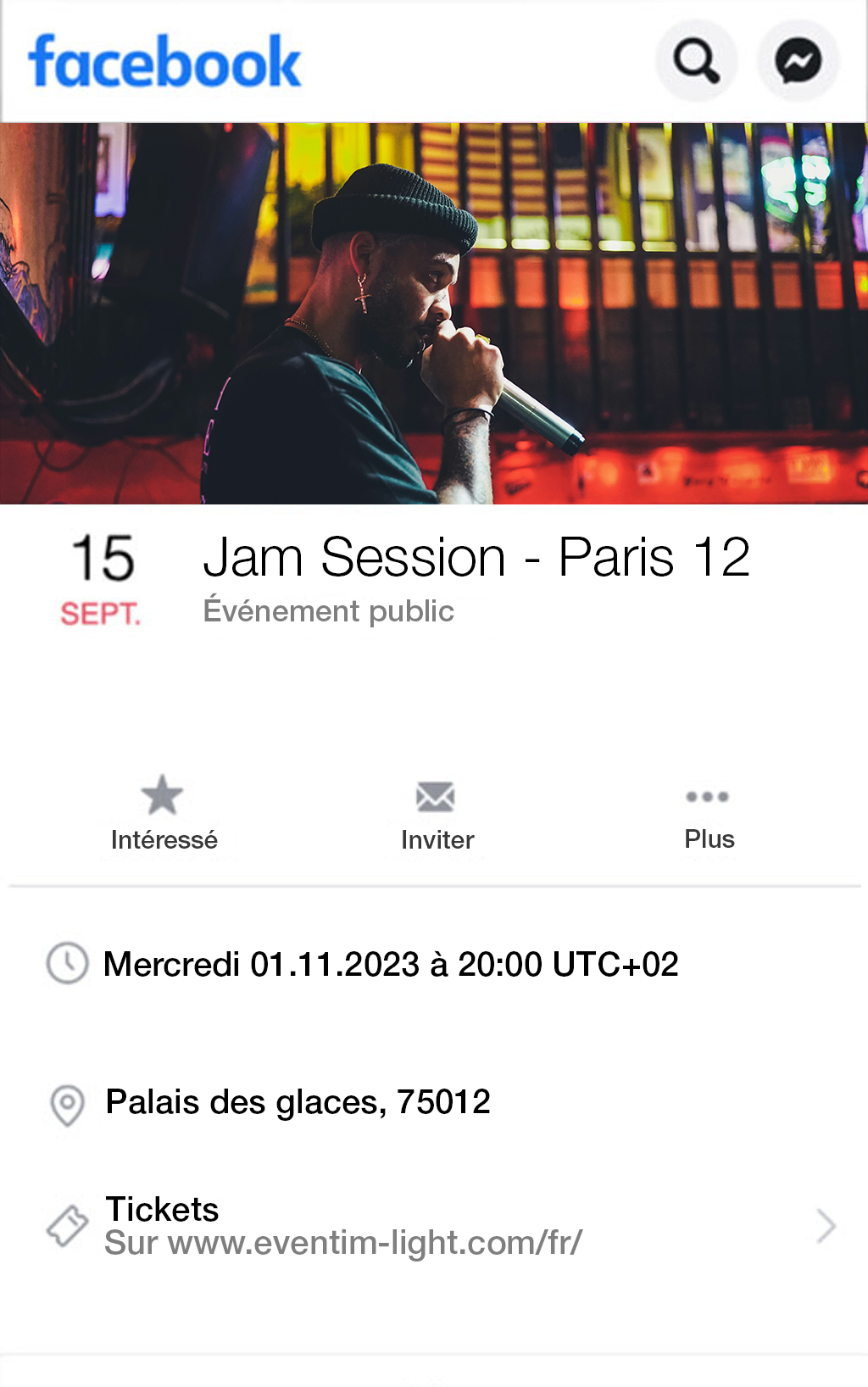Open the event cover photo
Image resolution: width=868 pixels, height=1387 pixels.
point(434,314)
